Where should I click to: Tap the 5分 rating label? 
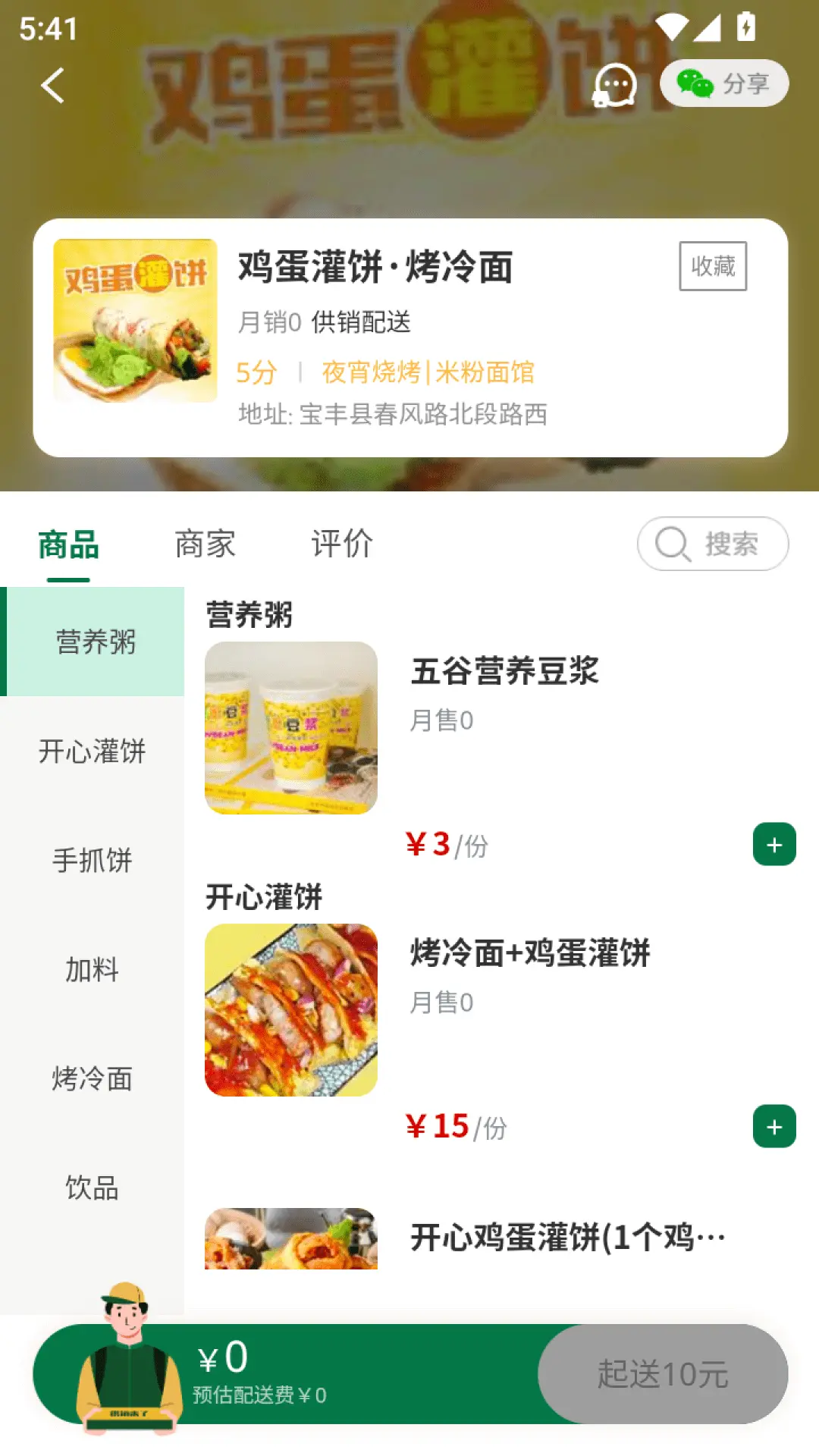(x=256, y=372)
